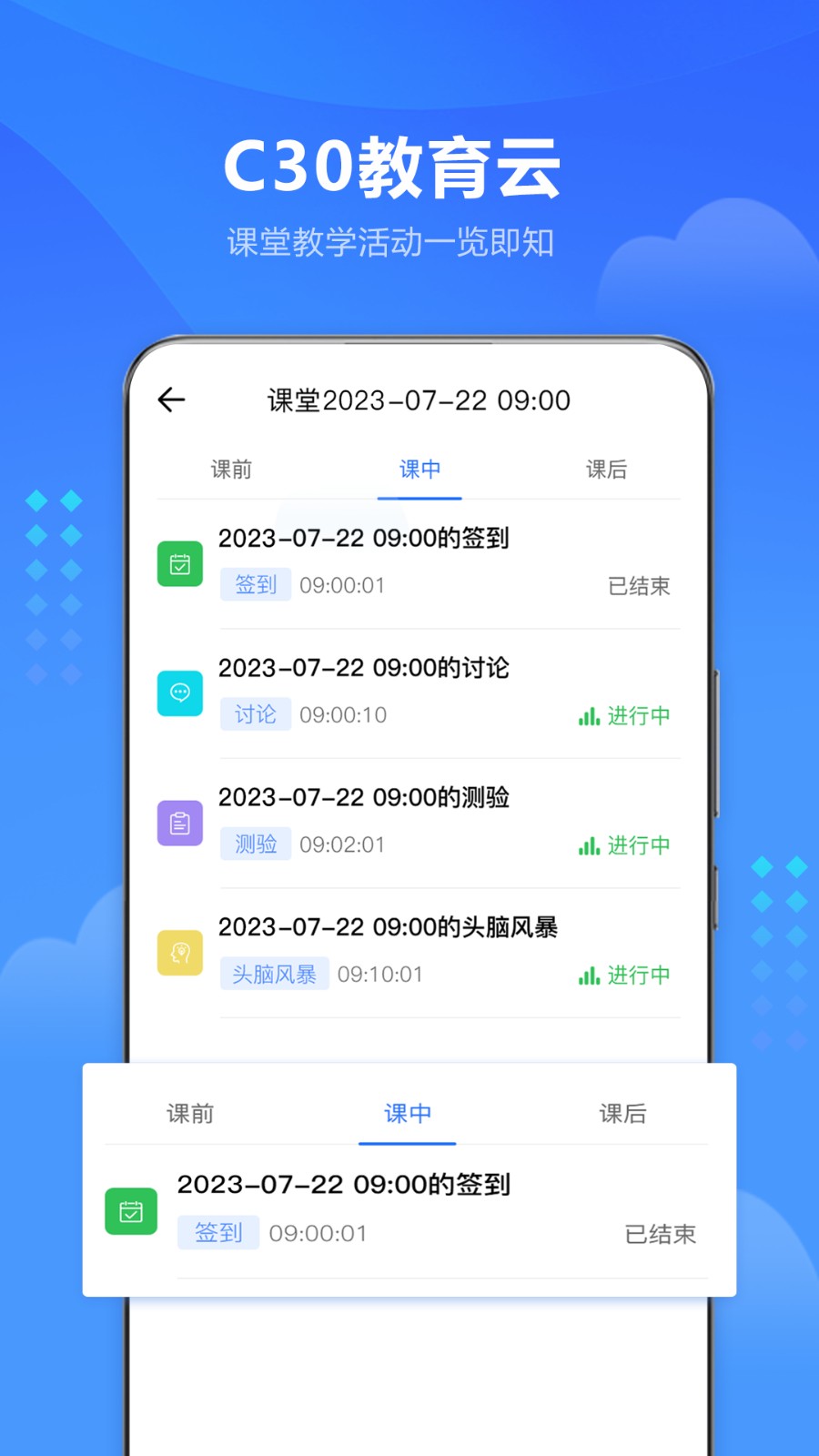Click the 签到 tag under the sign-in activity

click(x=256, y=584)
